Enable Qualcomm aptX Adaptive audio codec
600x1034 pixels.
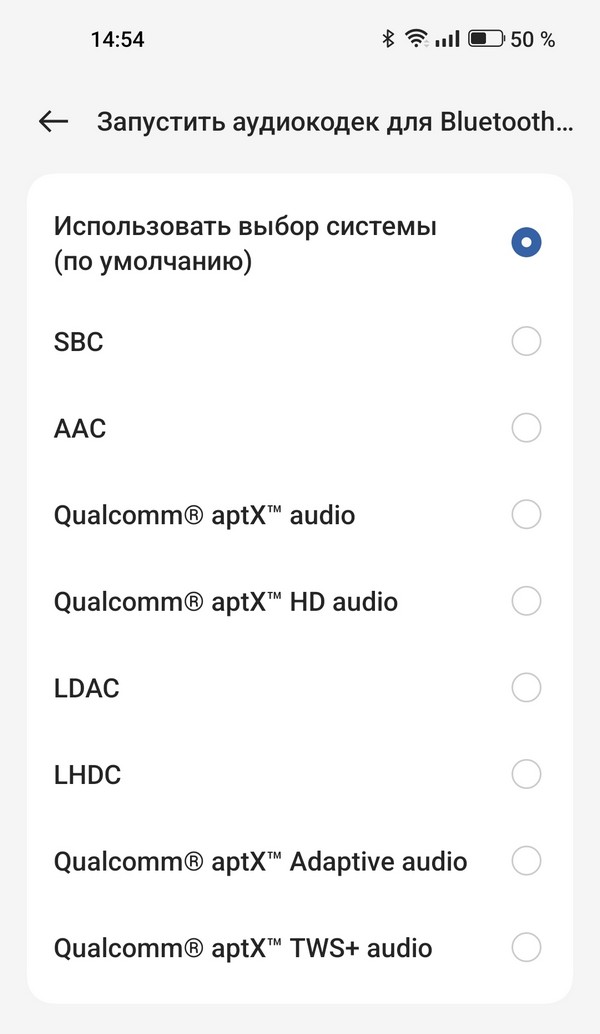[525, 860]
